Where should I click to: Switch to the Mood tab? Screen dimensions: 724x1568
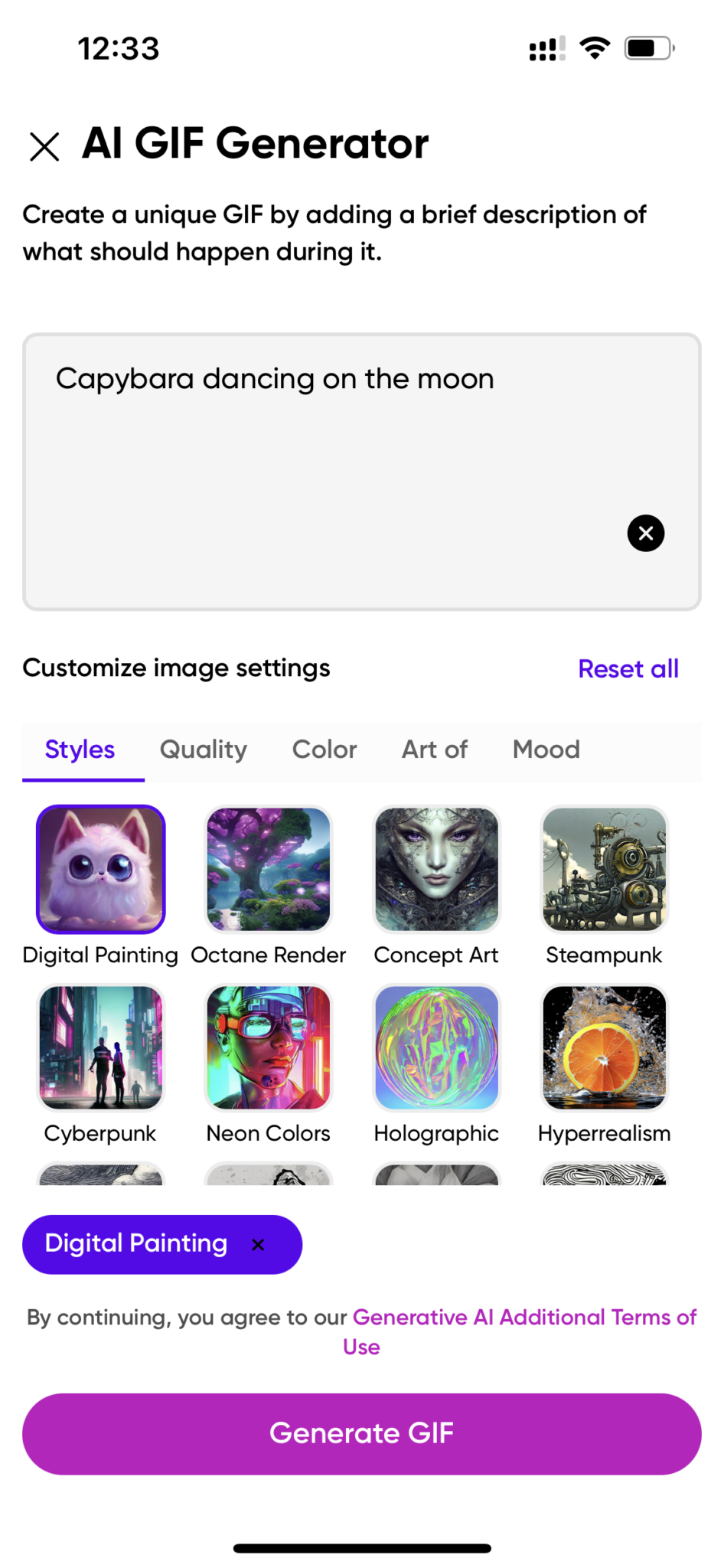coord(546,750)
